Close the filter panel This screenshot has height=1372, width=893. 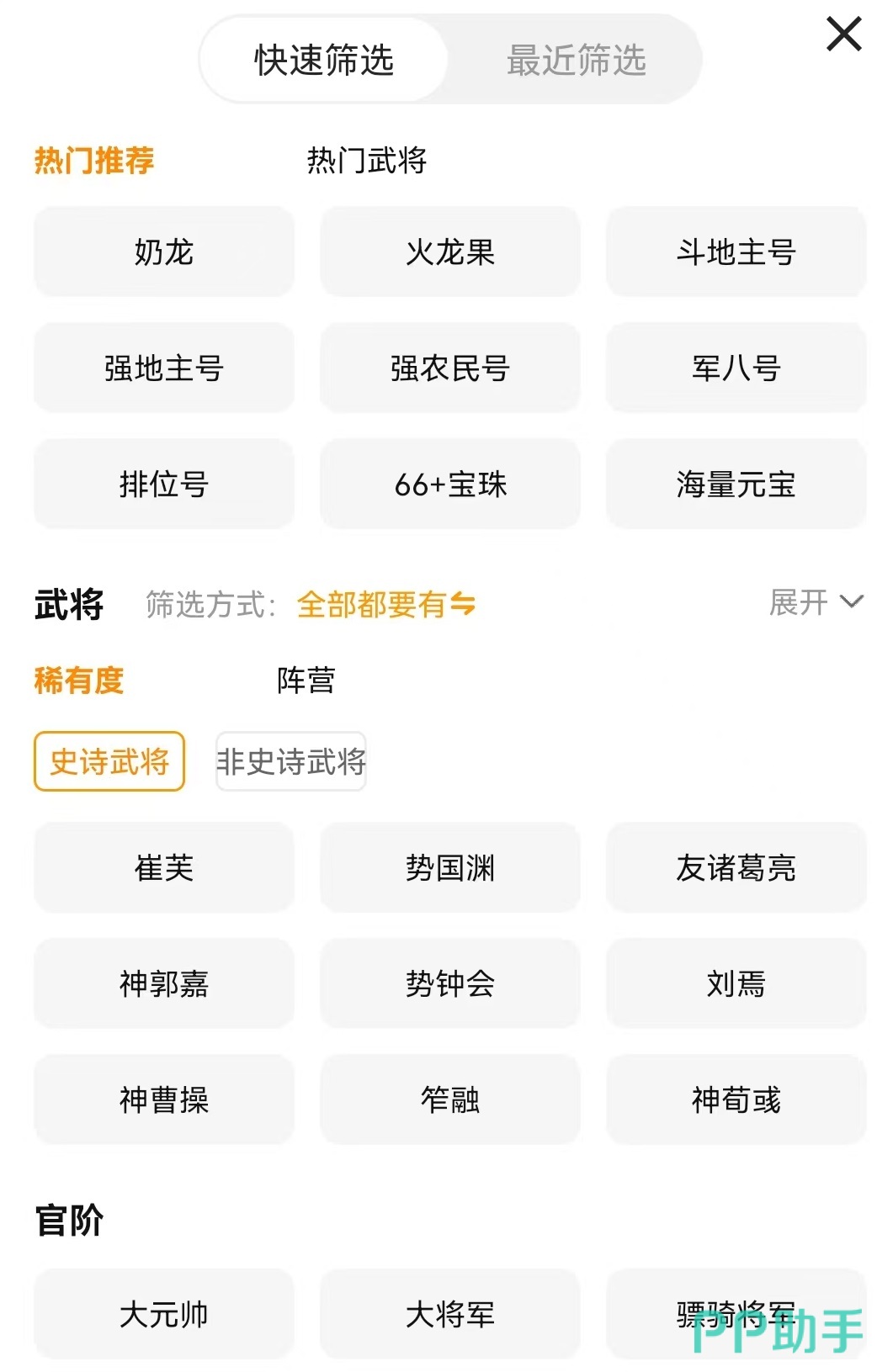pyautogui.click(x=841, y=35)
